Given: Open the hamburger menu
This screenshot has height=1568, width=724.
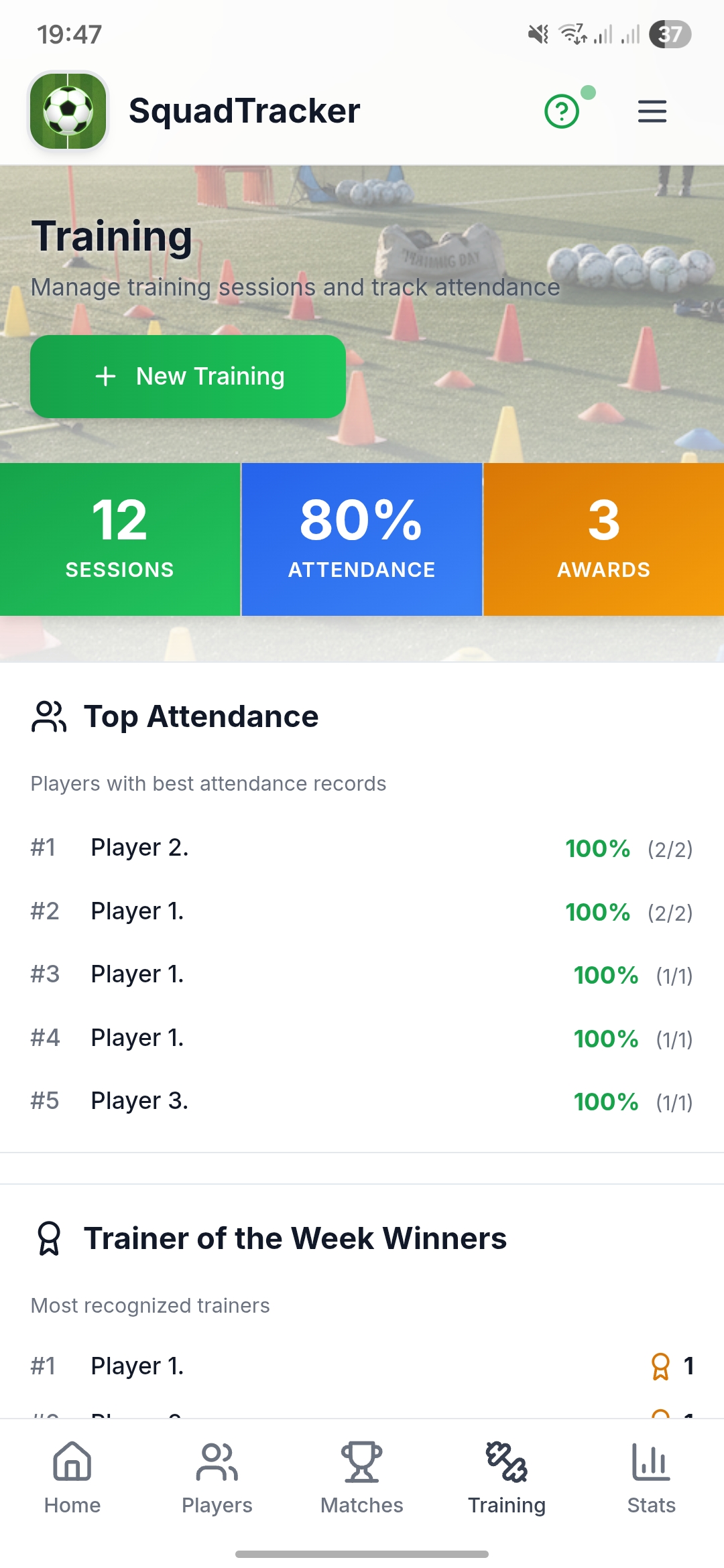Looking at the screenshot, I should [652, 111].
